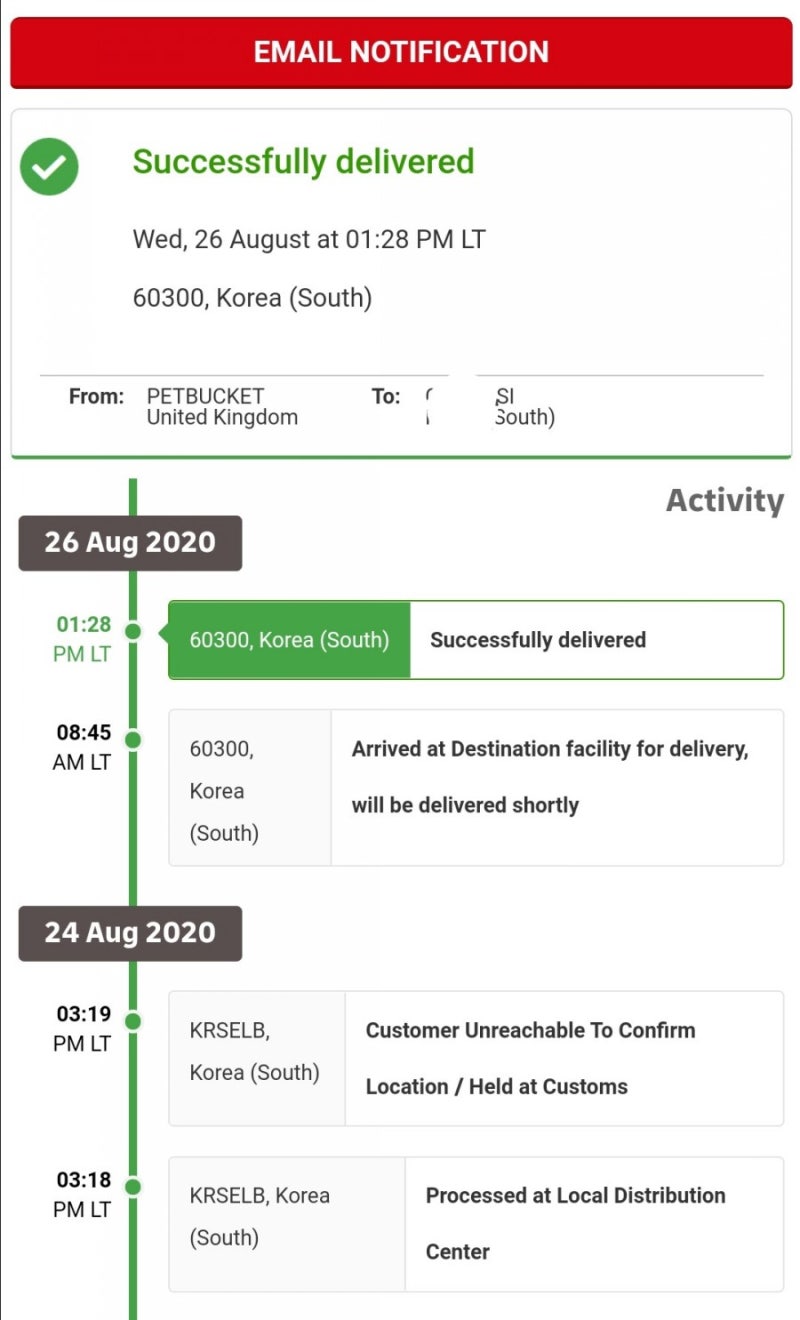The image size is (800, 1320).
Task: Tap the Email Notification button
Action: coord(401,52)
